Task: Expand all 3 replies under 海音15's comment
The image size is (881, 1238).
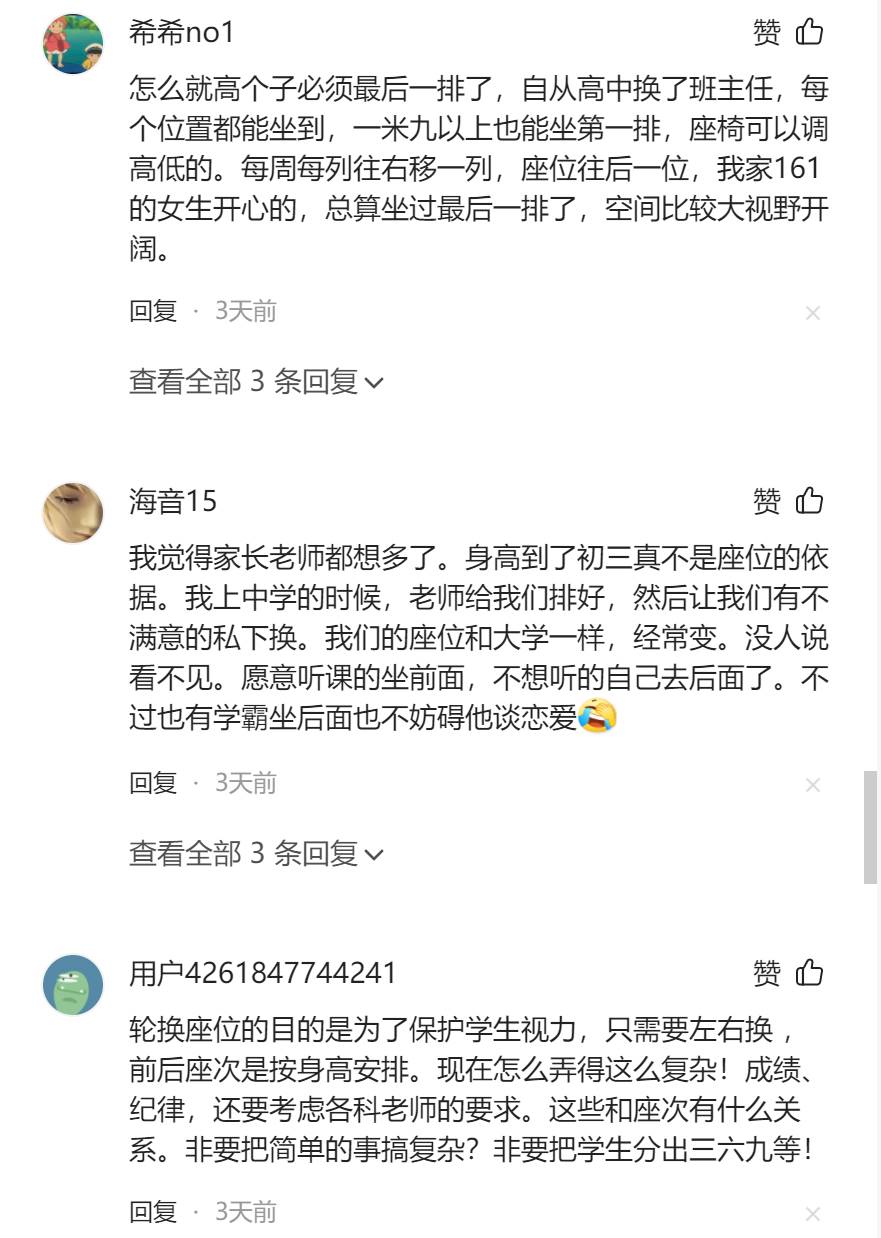Action: click(x=256, y=853)
